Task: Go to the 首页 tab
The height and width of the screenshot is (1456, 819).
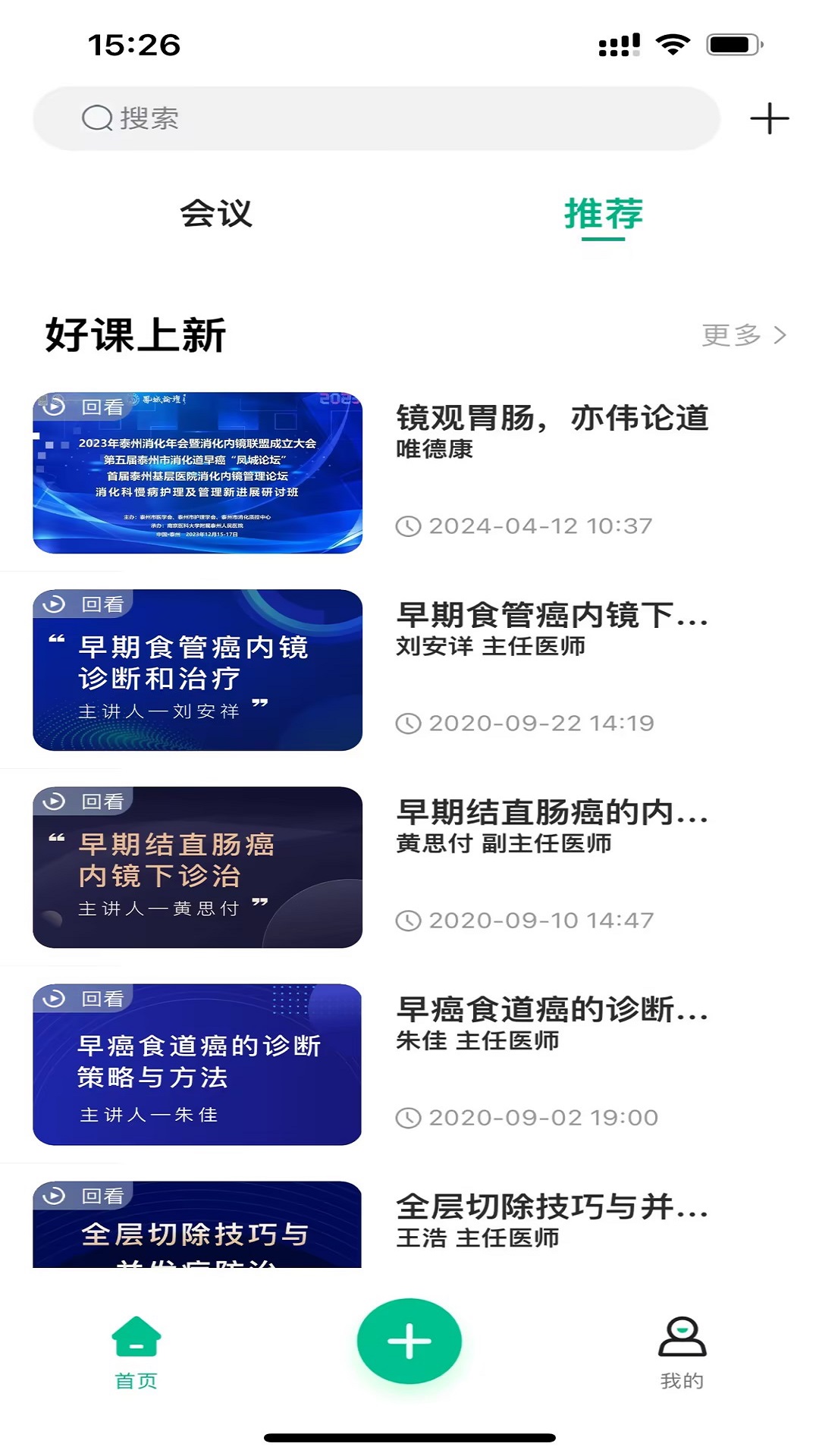Action: pyautogui.click(x=136, y=1354)
